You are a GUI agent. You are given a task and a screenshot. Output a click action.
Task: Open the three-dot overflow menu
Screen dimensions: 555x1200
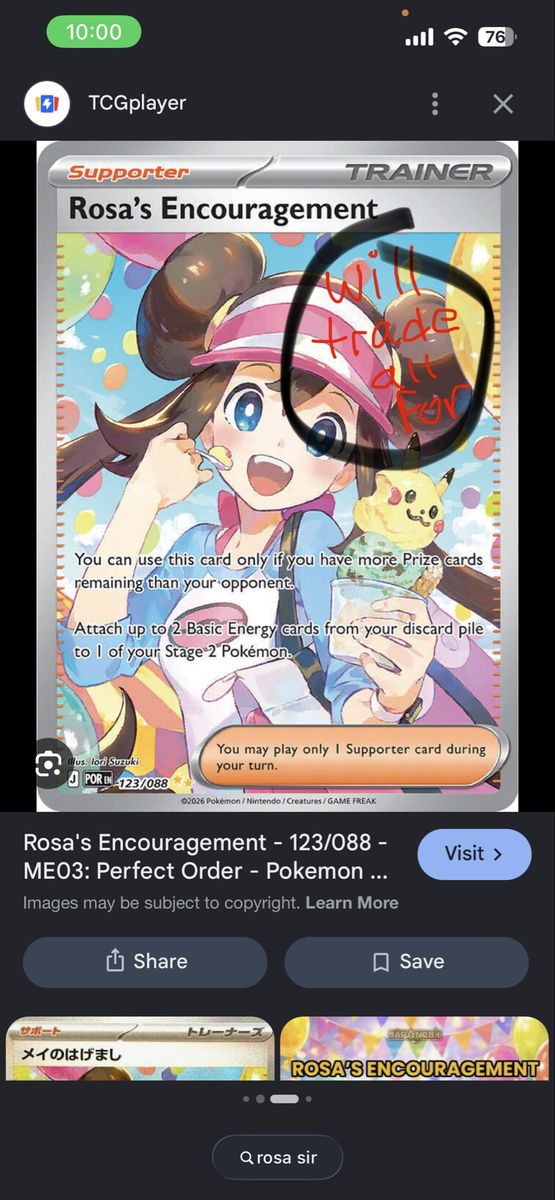point(435,103)
